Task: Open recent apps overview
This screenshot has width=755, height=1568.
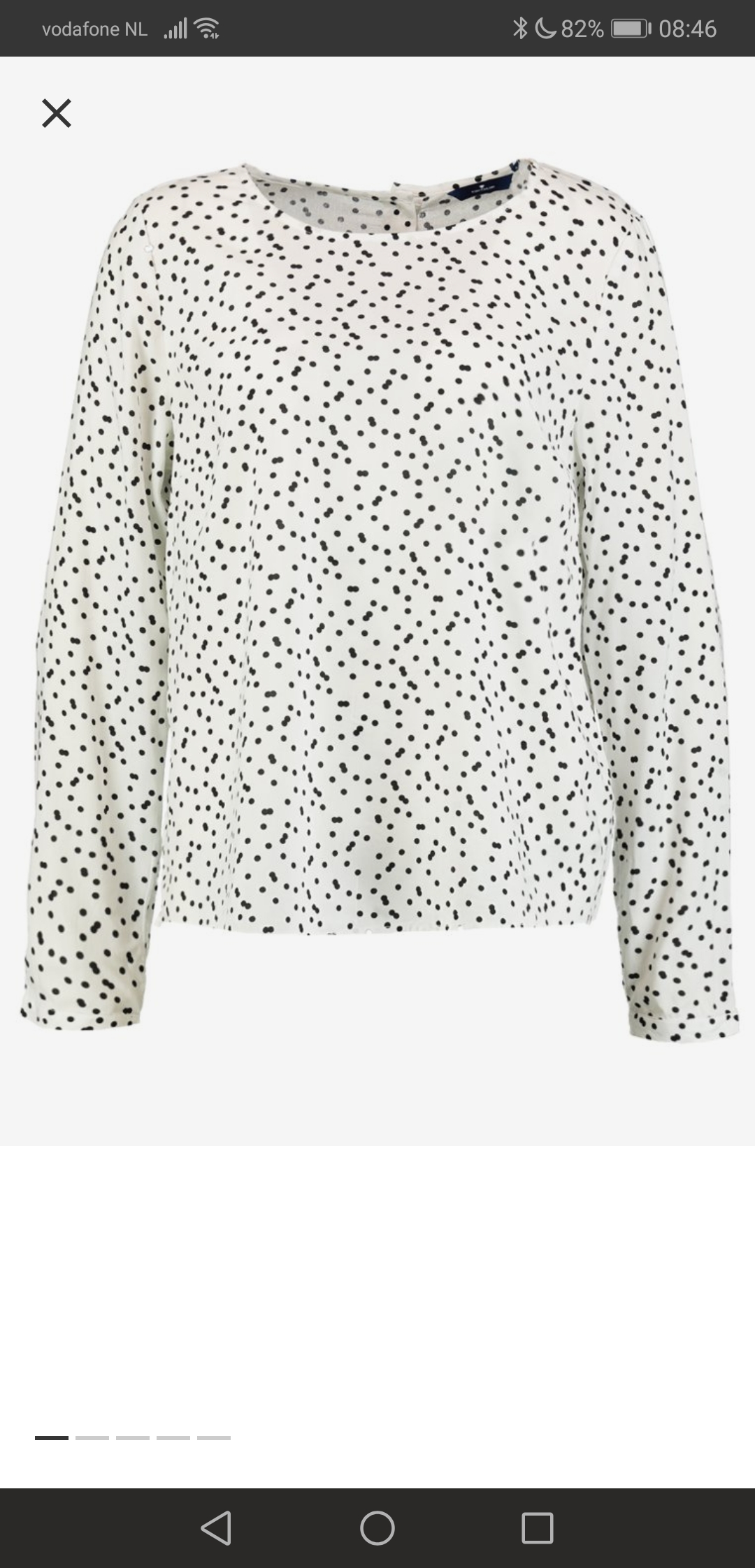Action: coord(538,1528)
